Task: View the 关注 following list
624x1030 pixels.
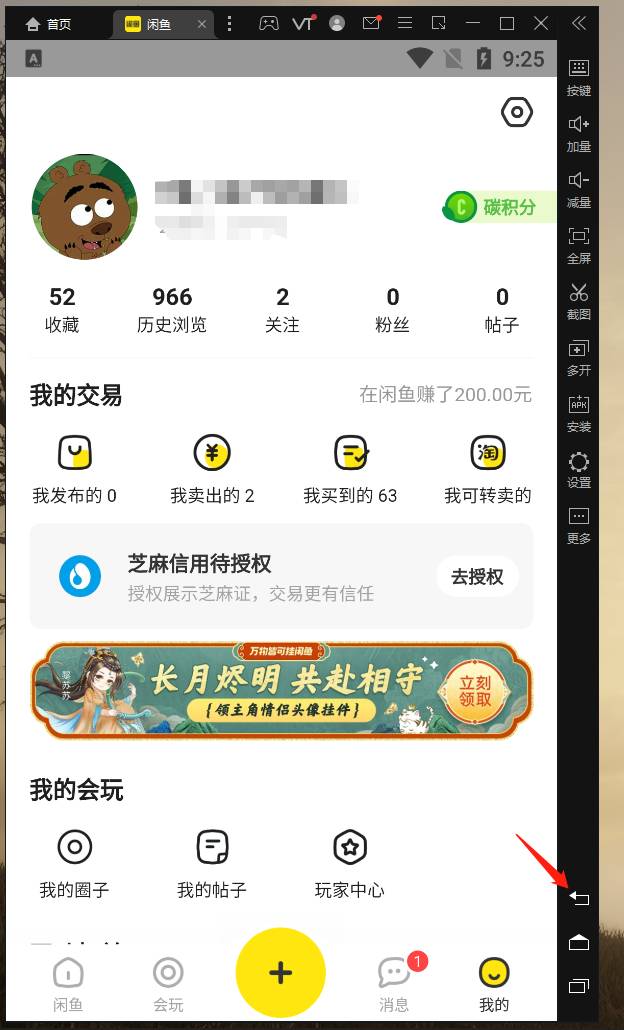Action: [x=282, y=309]
